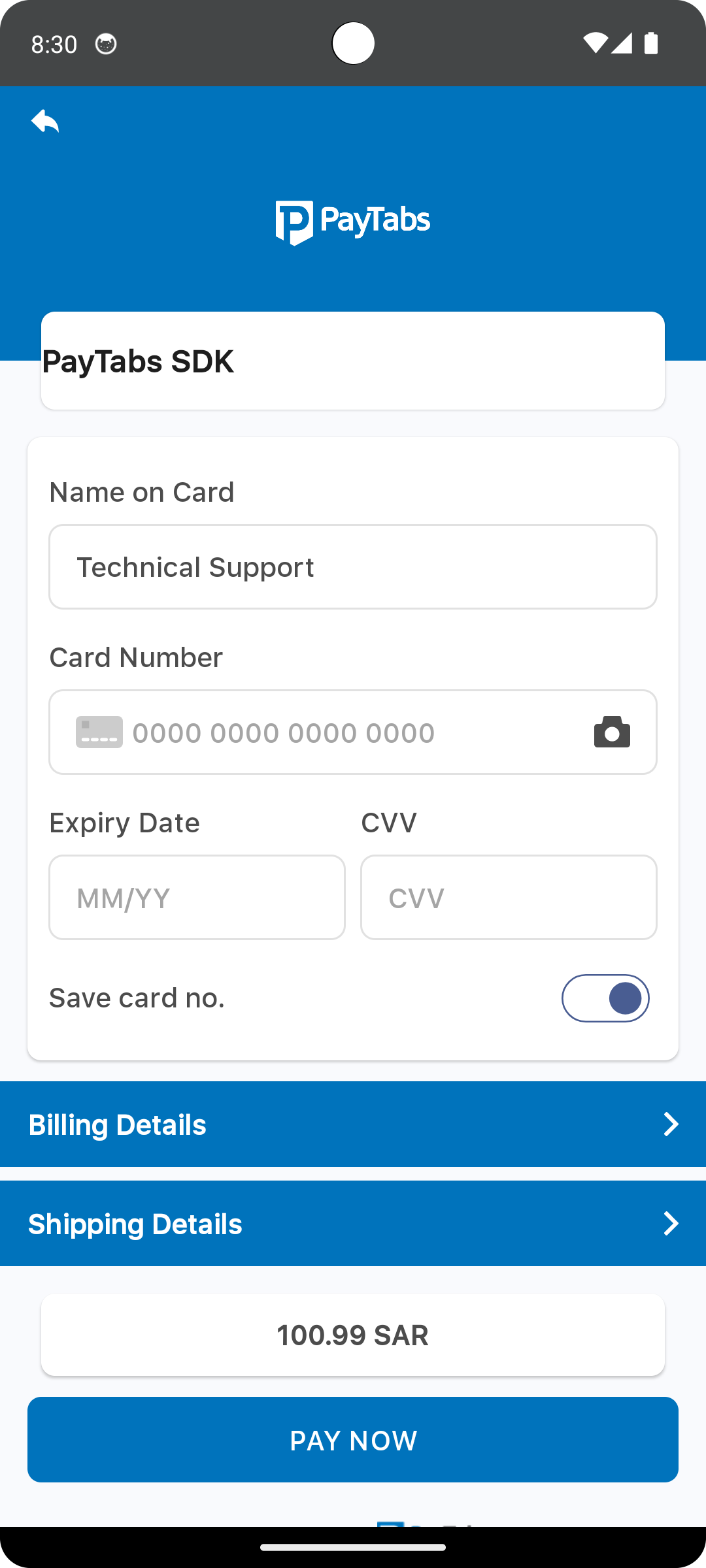Toggle the Save card no. switch

[605, 998]
